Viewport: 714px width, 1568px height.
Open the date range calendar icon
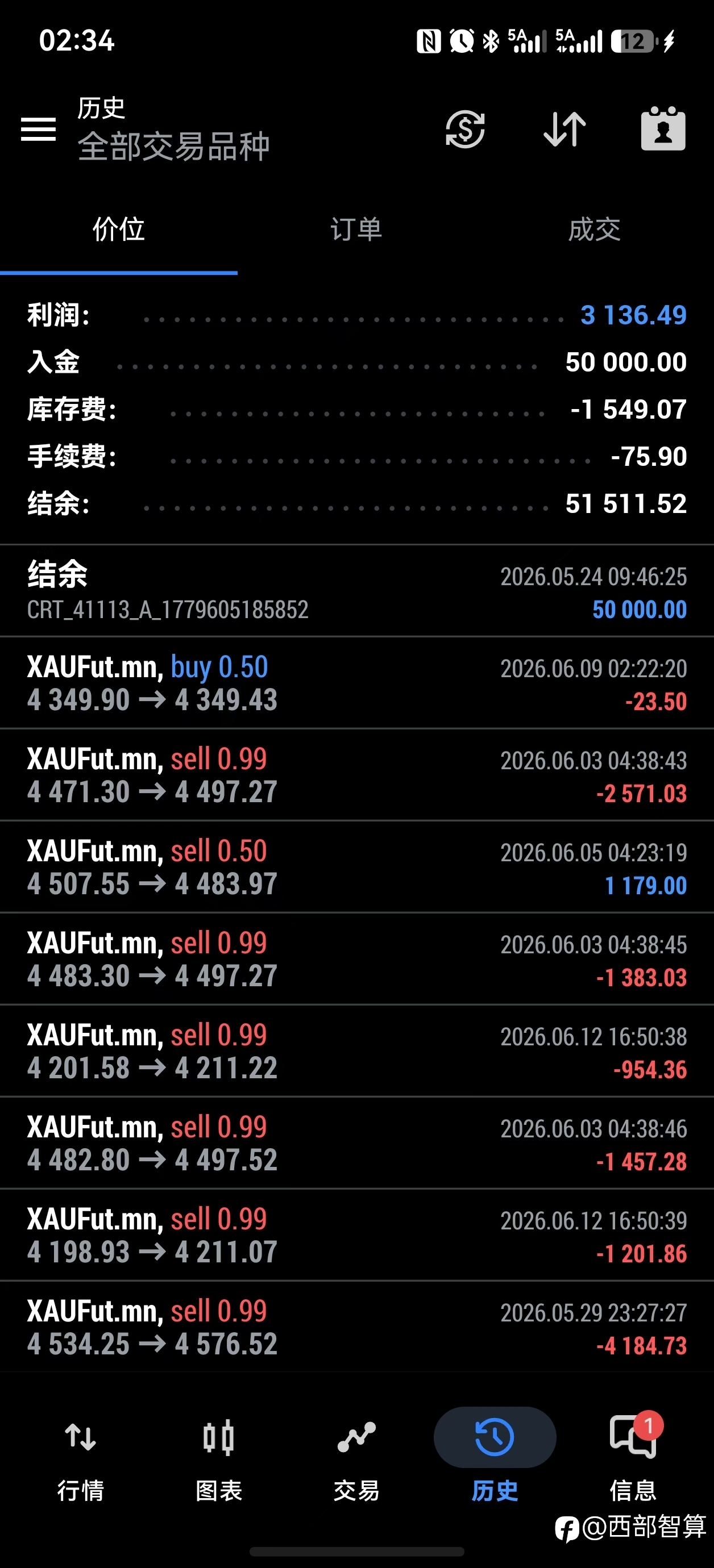click(663, 128)
